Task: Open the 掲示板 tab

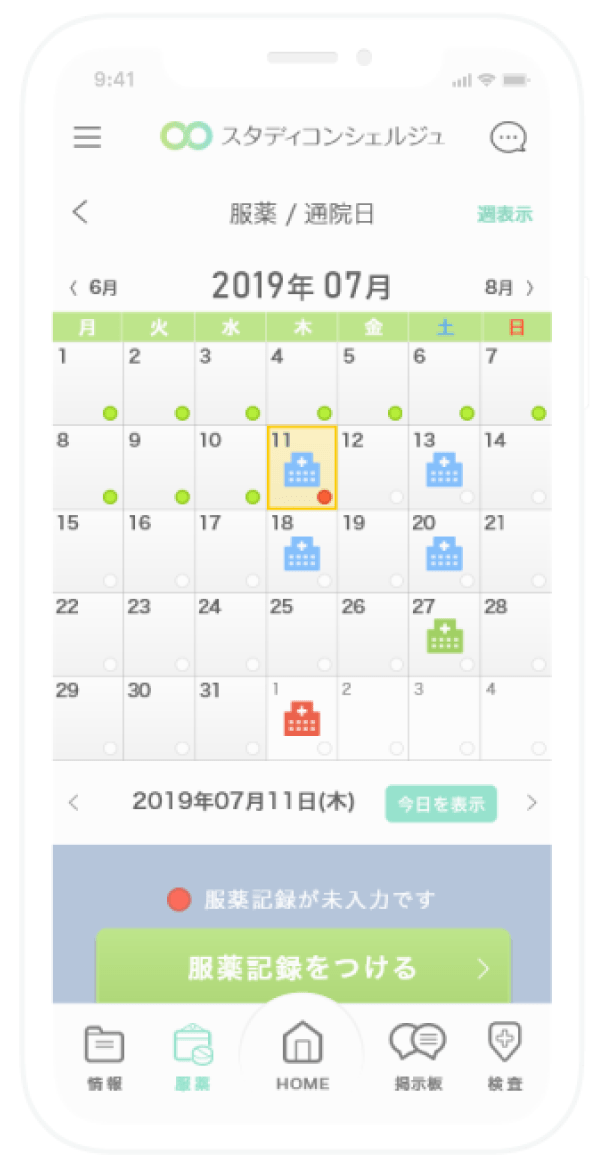Action: click(x=417, y=1056)
